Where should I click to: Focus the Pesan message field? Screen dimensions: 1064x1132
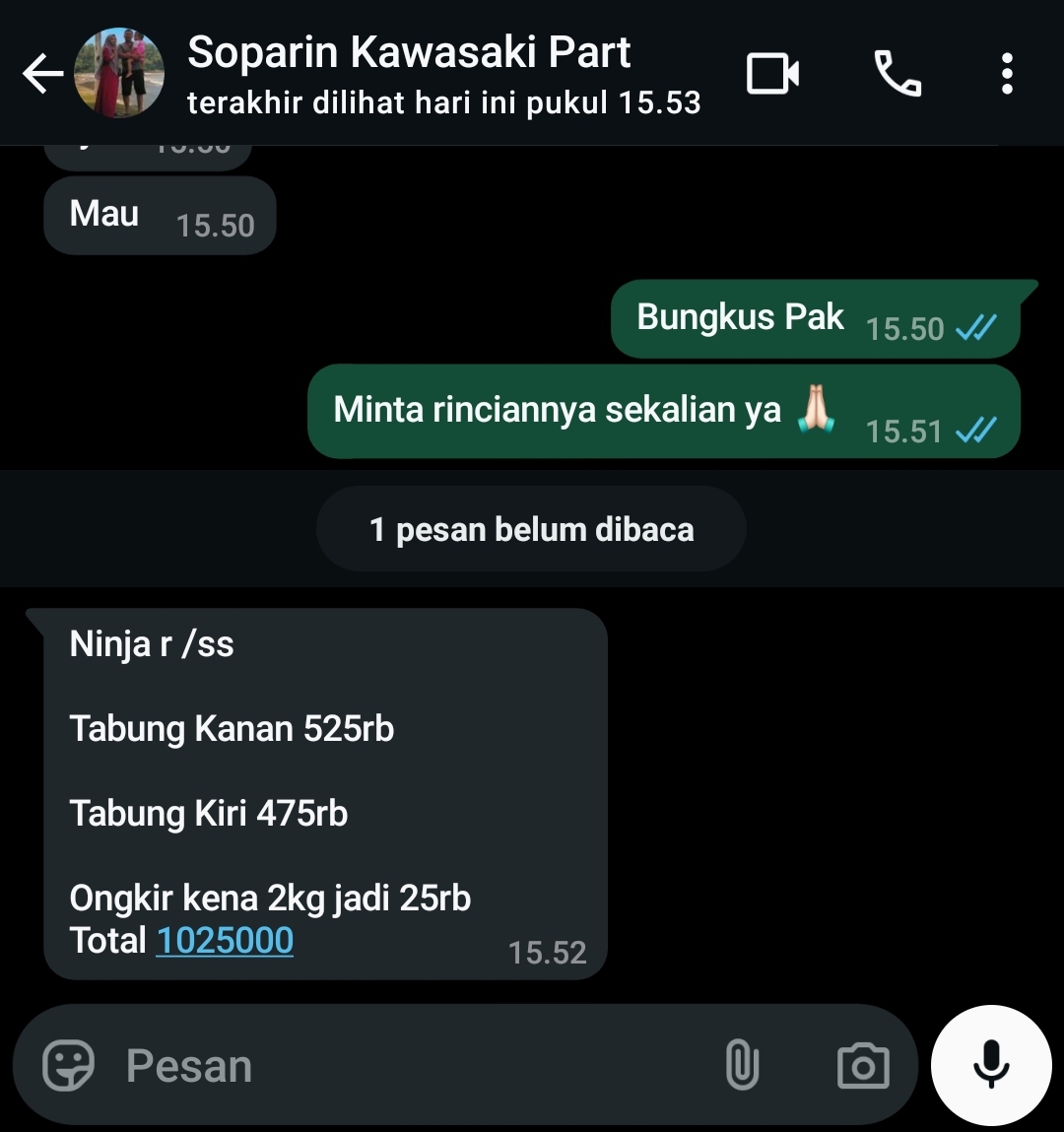(x=414, y=1065)
